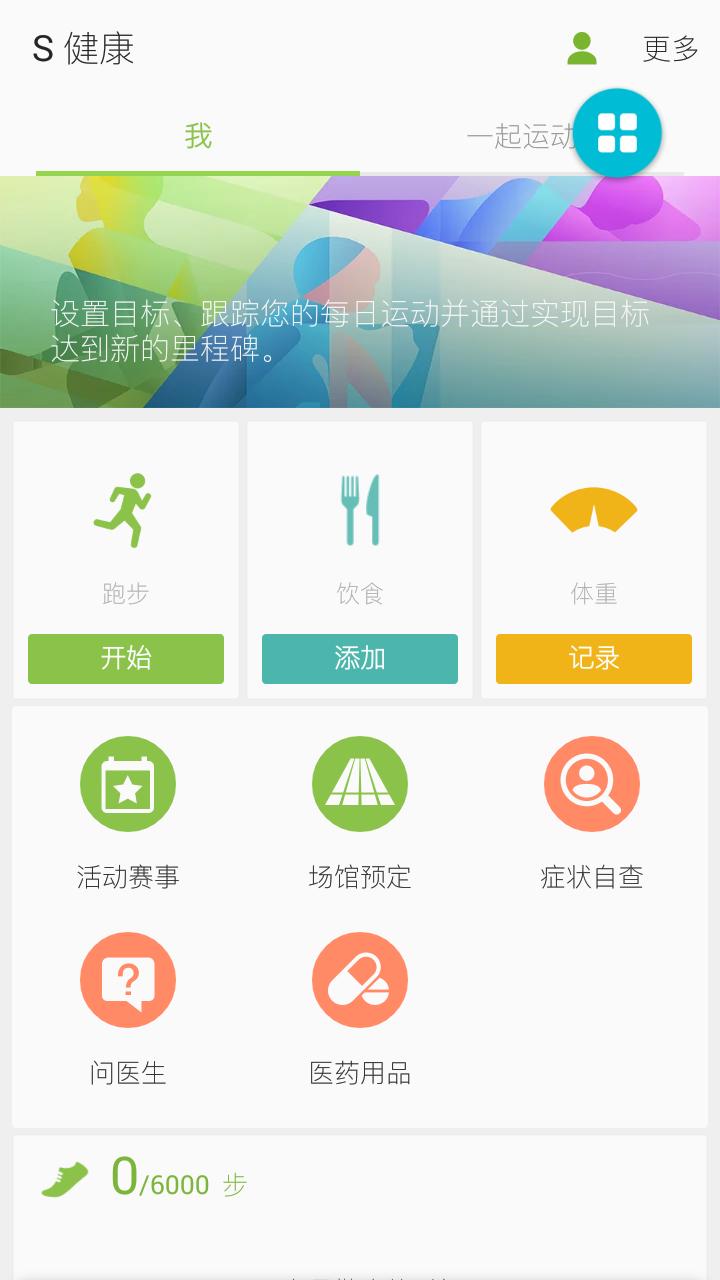Open the profile person icon
The image size is (720, 1280).
580,47
